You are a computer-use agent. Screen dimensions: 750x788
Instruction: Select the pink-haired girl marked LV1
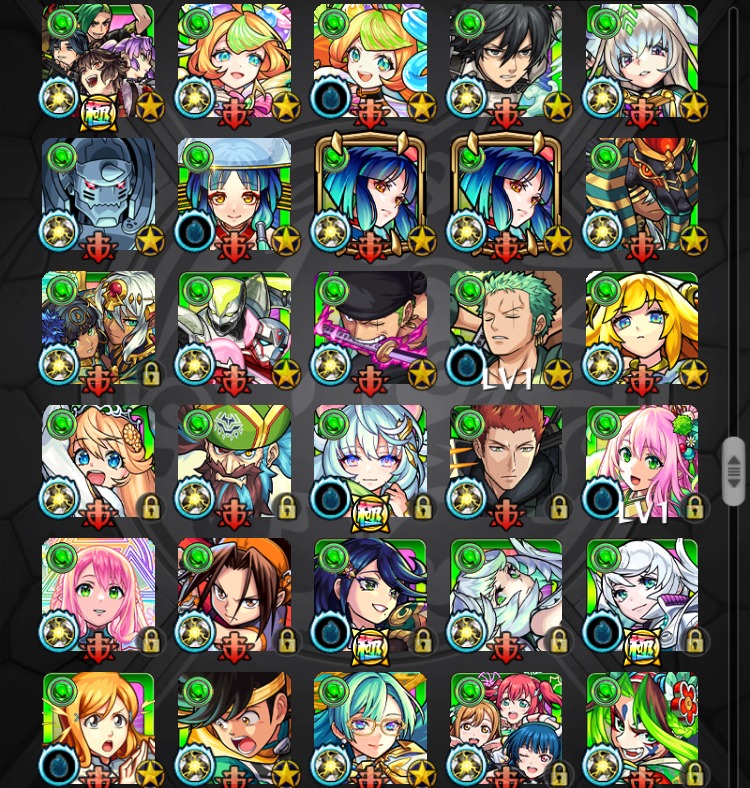pos(641,462)
